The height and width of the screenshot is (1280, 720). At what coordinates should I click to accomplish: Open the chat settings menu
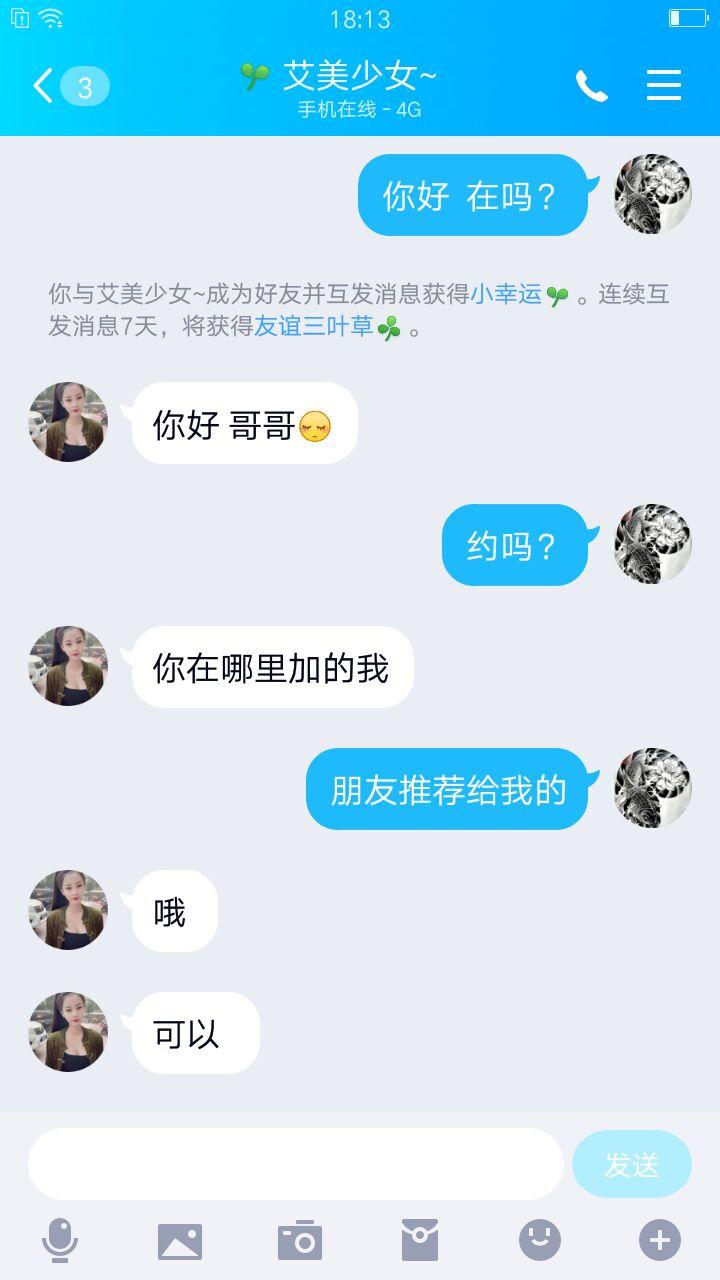coord(663,86)
